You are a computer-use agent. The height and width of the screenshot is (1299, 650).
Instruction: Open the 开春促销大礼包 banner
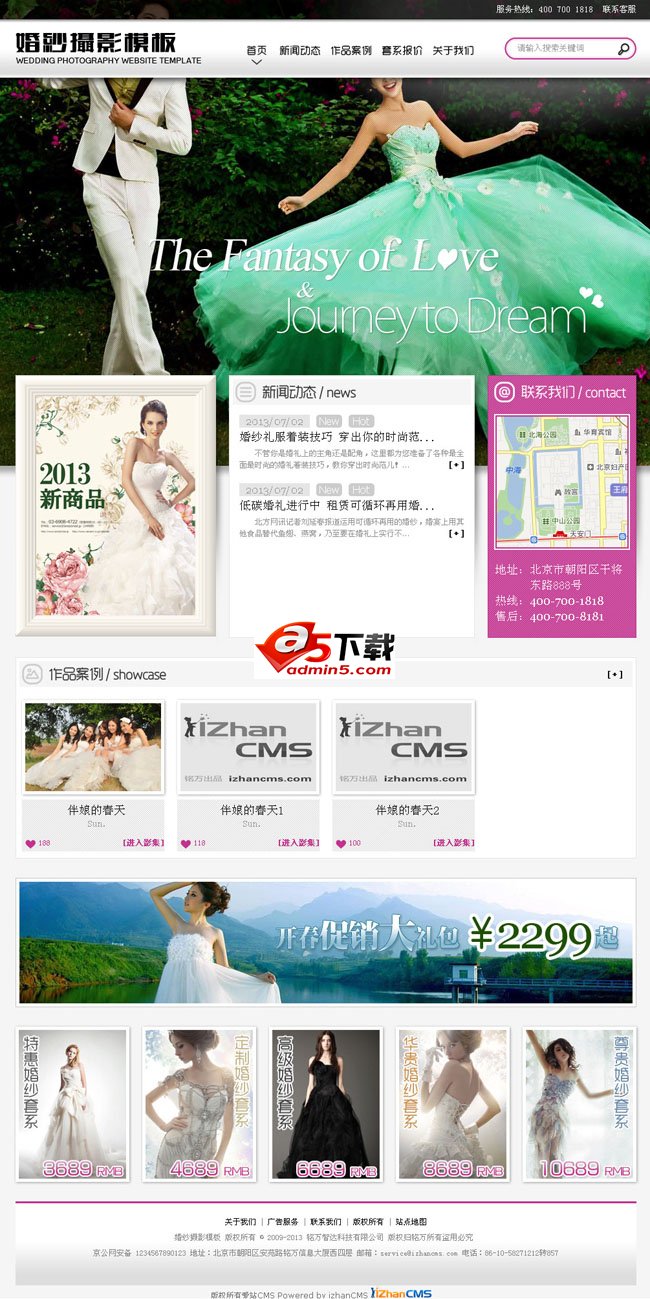[325, 942]
